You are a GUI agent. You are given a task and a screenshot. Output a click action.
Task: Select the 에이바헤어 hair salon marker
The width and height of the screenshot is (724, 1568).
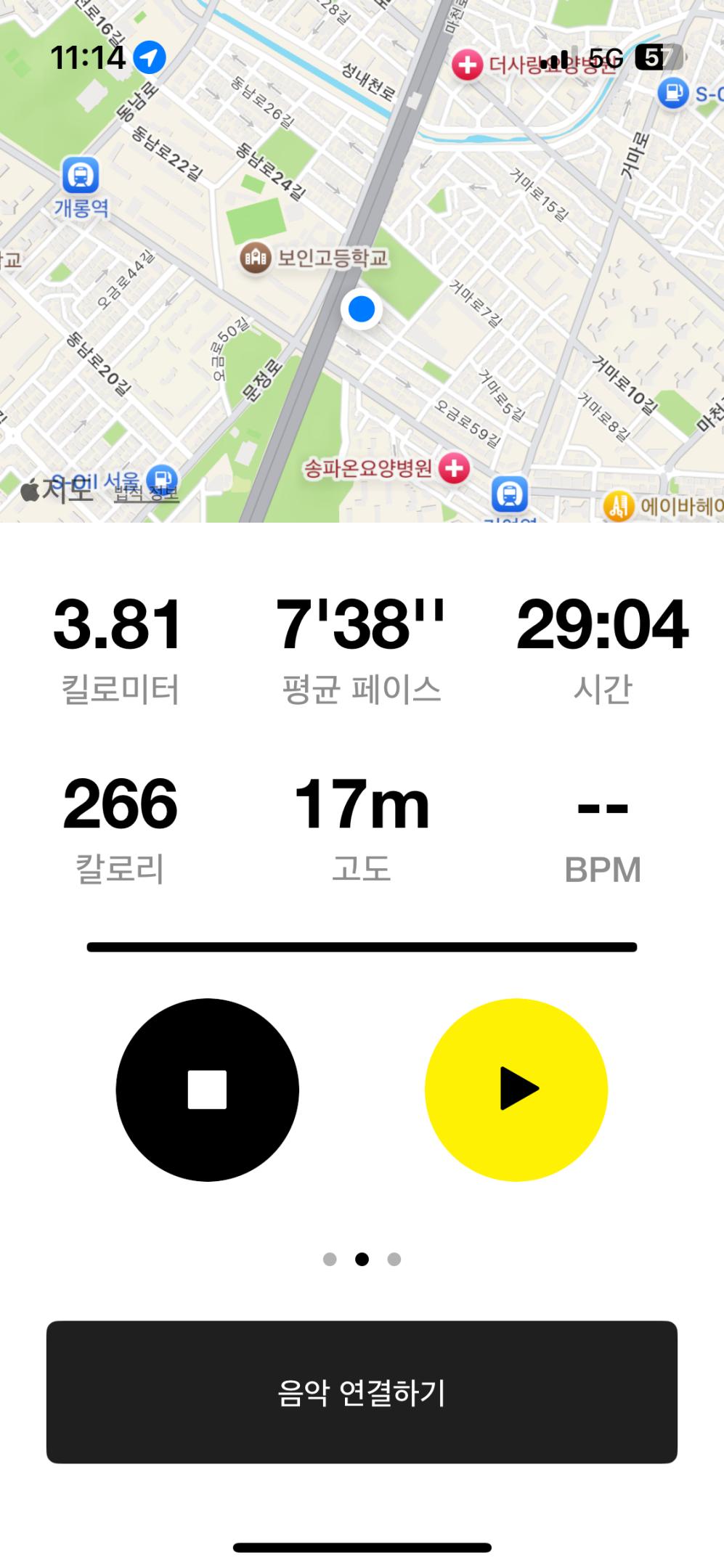click(619, 502)
